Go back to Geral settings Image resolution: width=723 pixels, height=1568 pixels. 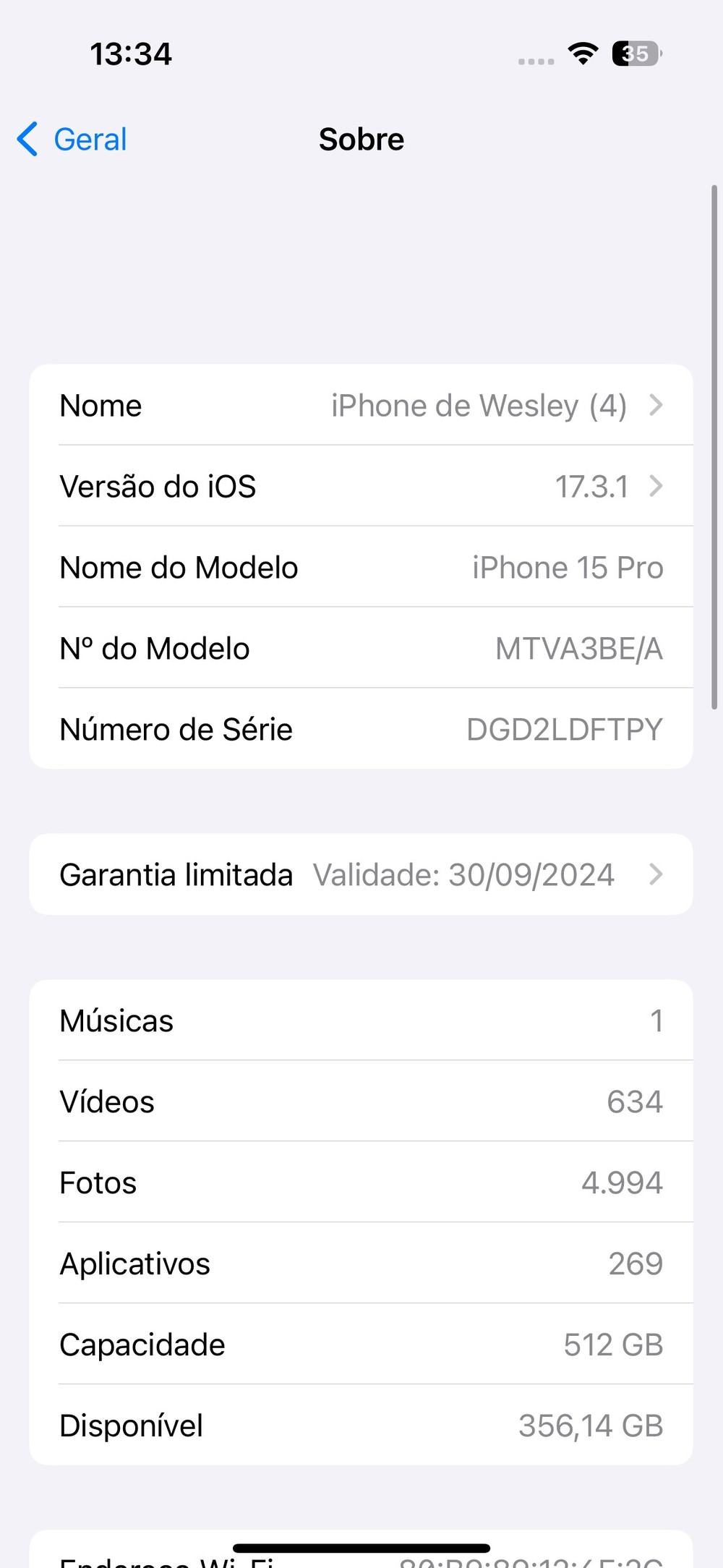point(72,140)
